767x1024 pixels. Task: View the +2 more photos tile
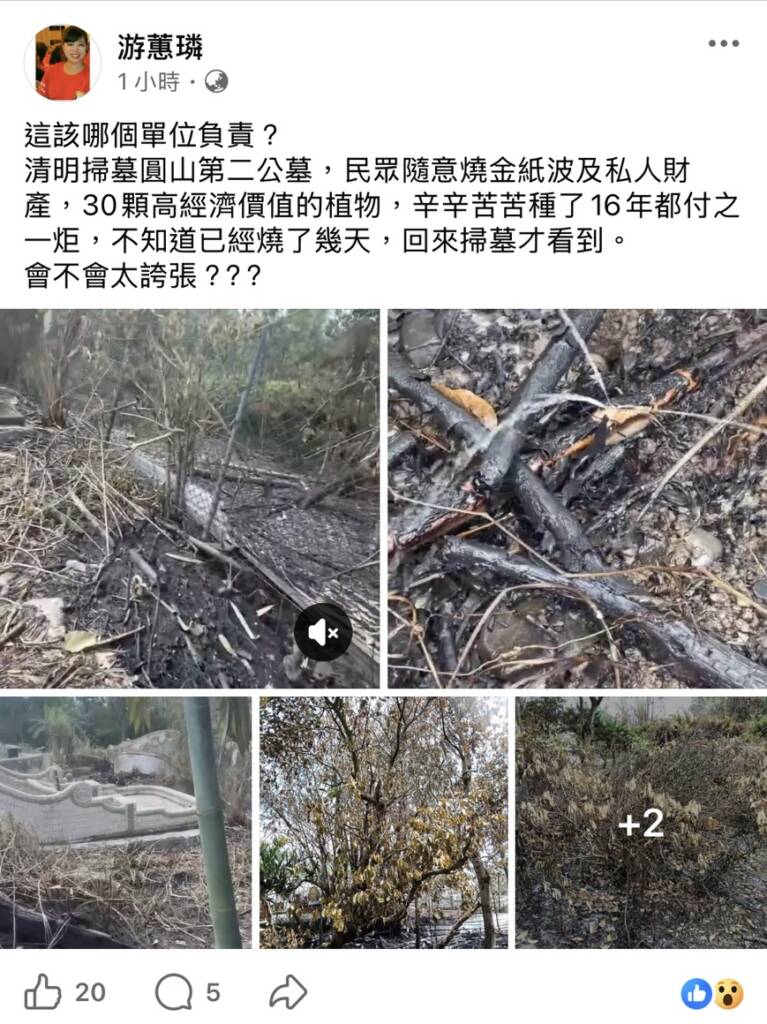641,822
